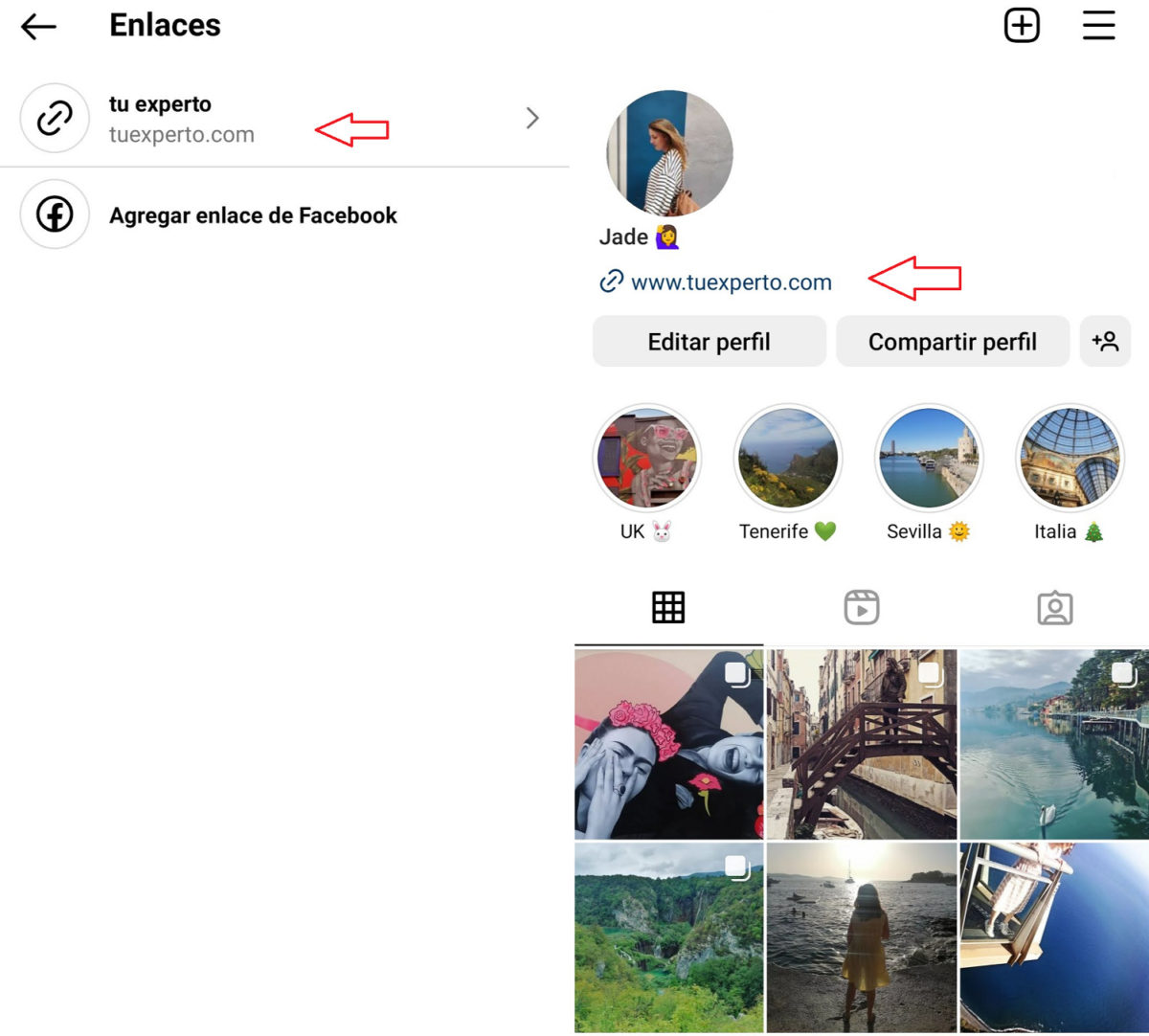View the Sevilla story highlight
This screenshot has width=1149, height=1036.
pyautogui.click(x=928, y=459)
